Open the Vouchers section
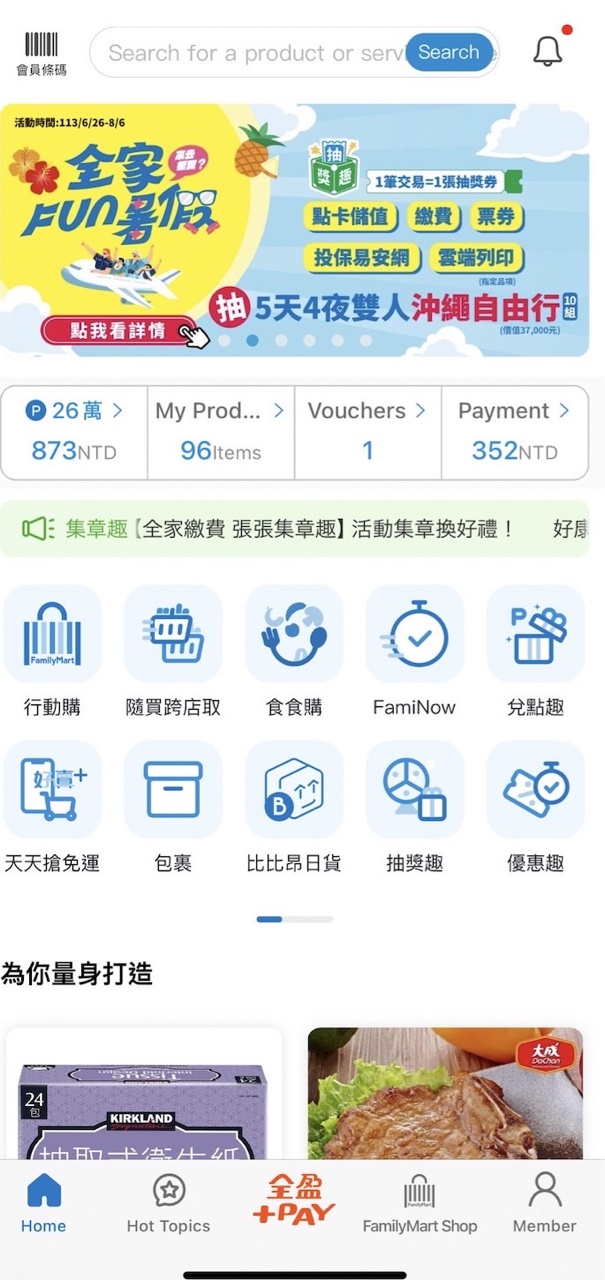 (x=367, y=432)
